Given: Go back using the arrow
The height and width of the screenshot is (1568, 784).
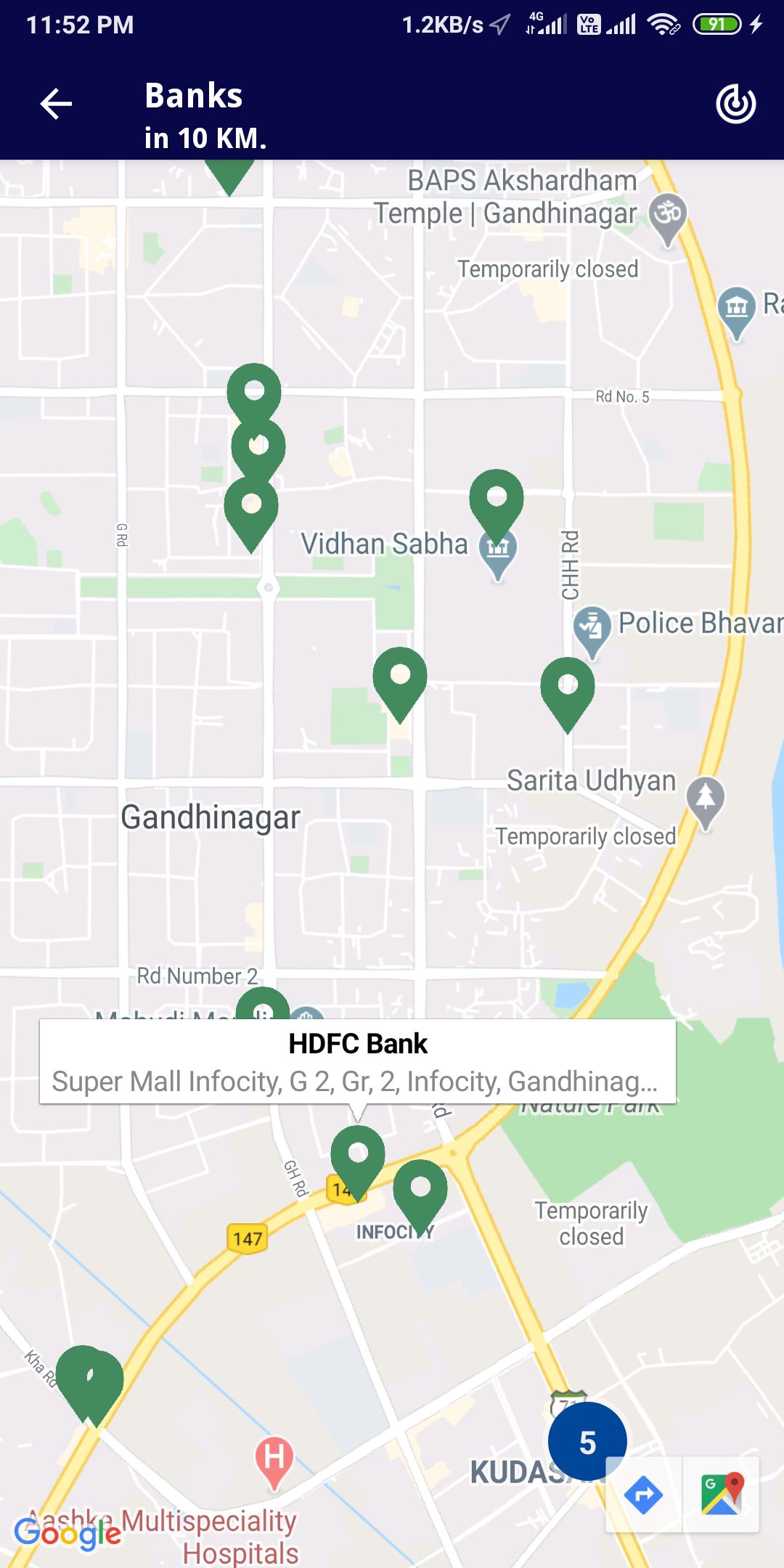Looking at the screenshot, I should 56,104.
